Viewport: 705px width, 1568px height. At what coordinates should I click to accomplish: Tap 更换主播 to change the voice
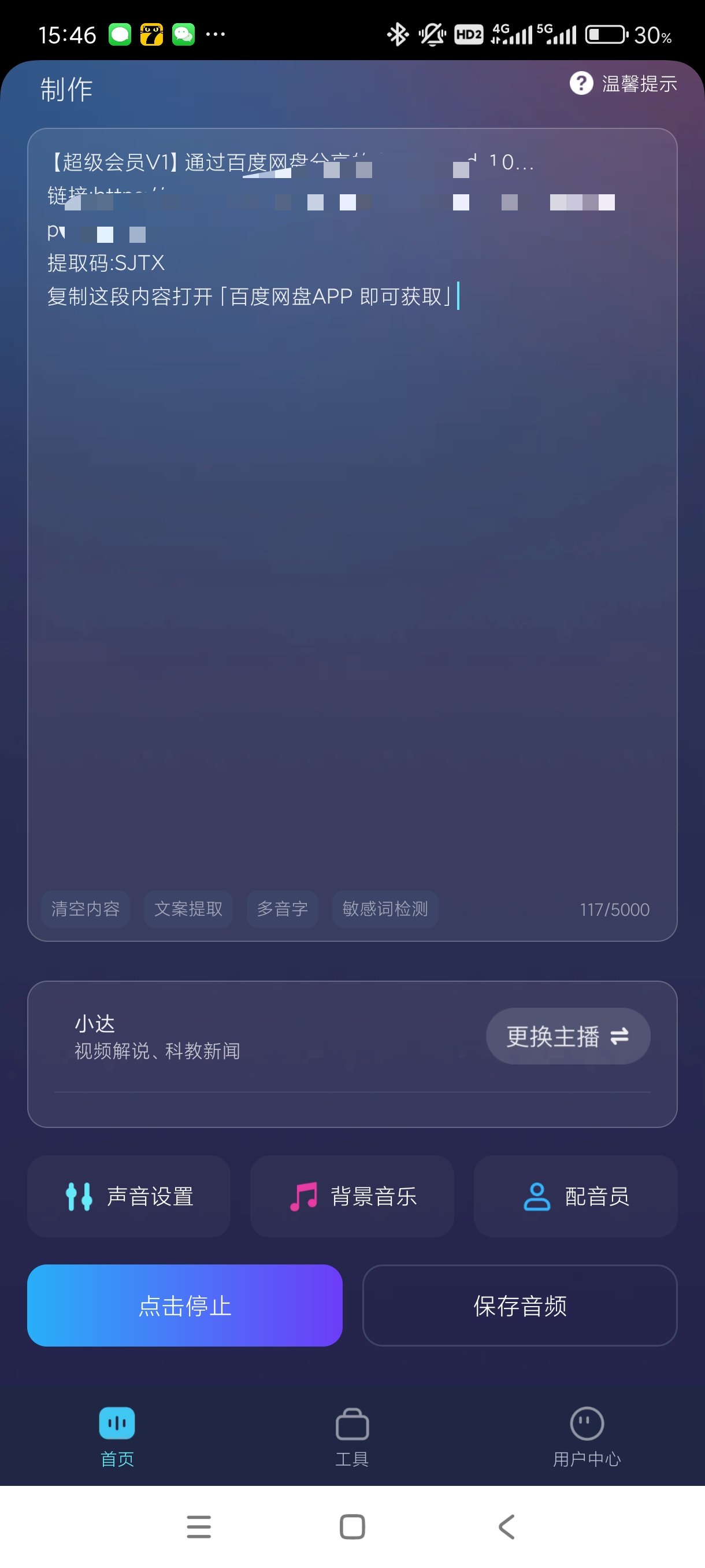[x=567, y=1036]
